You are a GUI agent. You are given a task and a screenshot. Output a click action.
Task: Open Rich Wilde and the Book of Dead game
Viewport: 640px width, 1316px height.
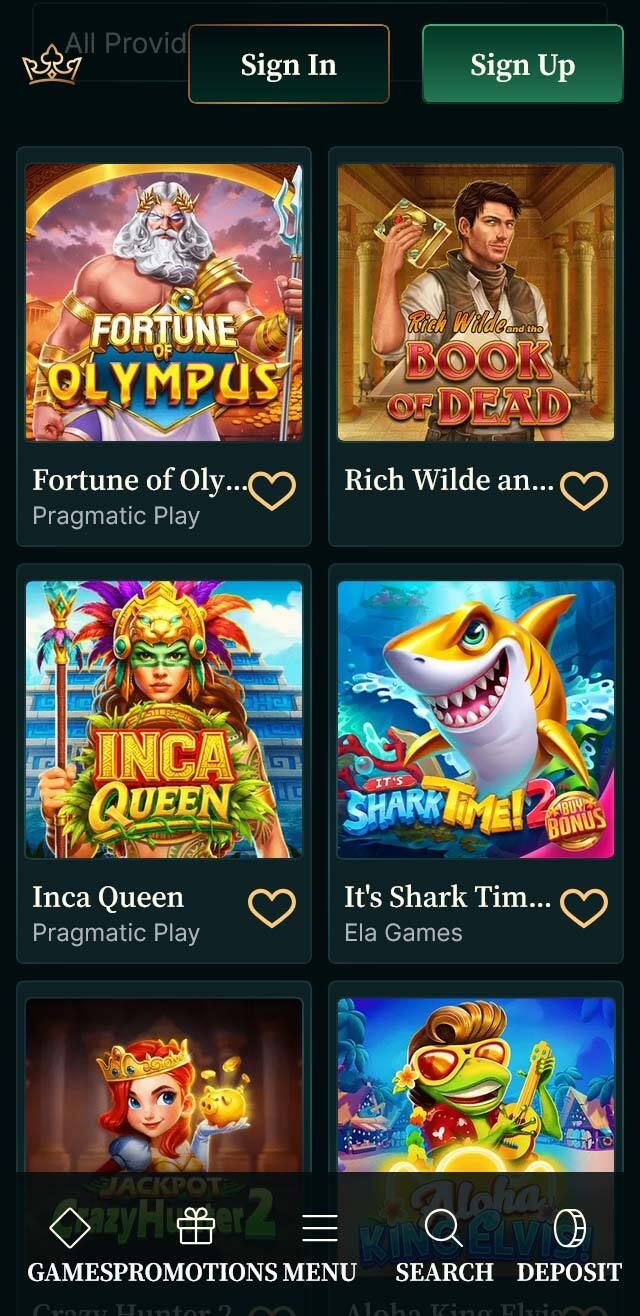(x=476, y=302)
